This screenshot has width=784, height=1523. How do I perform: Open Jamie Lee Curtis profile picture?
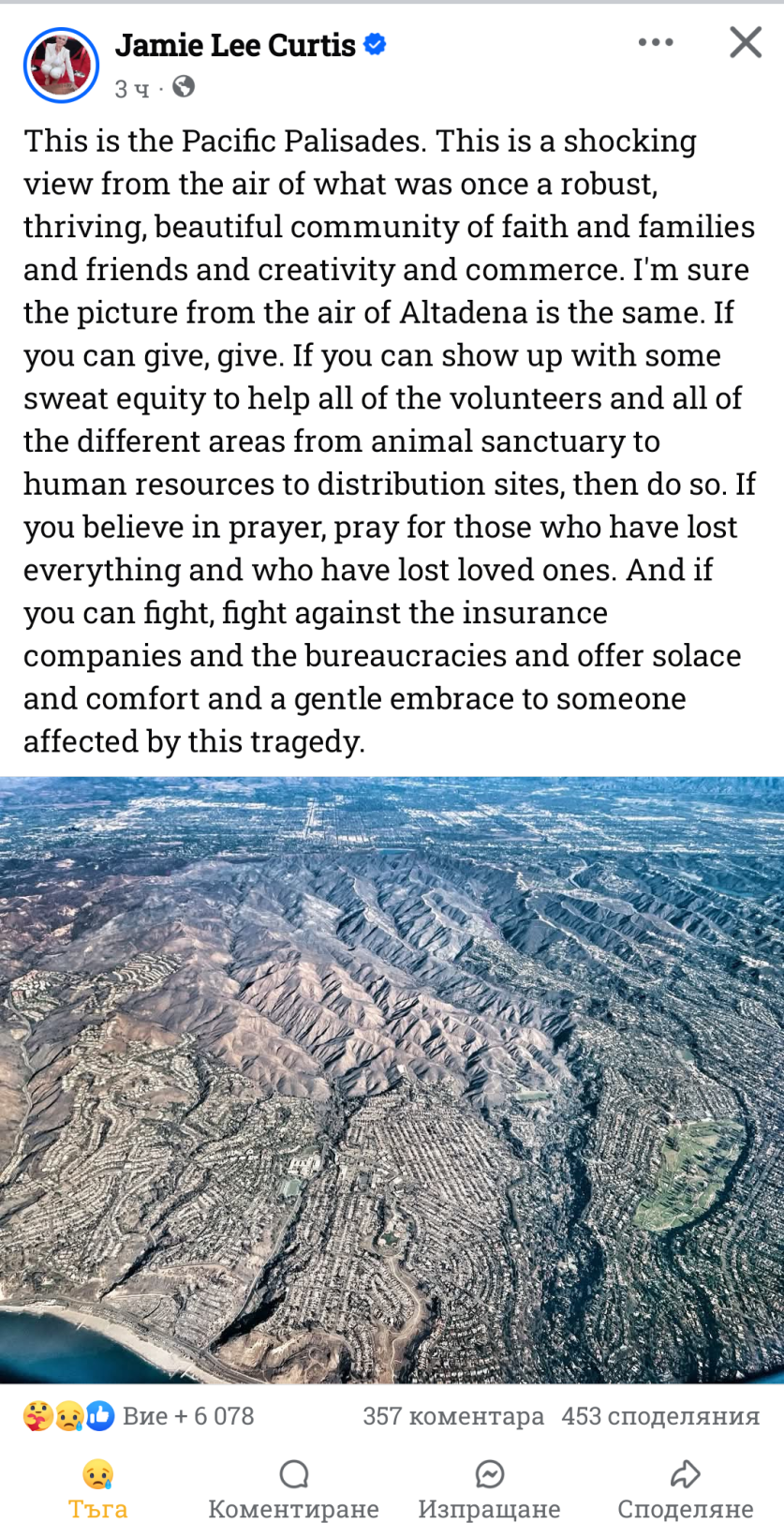pos(61,65)
